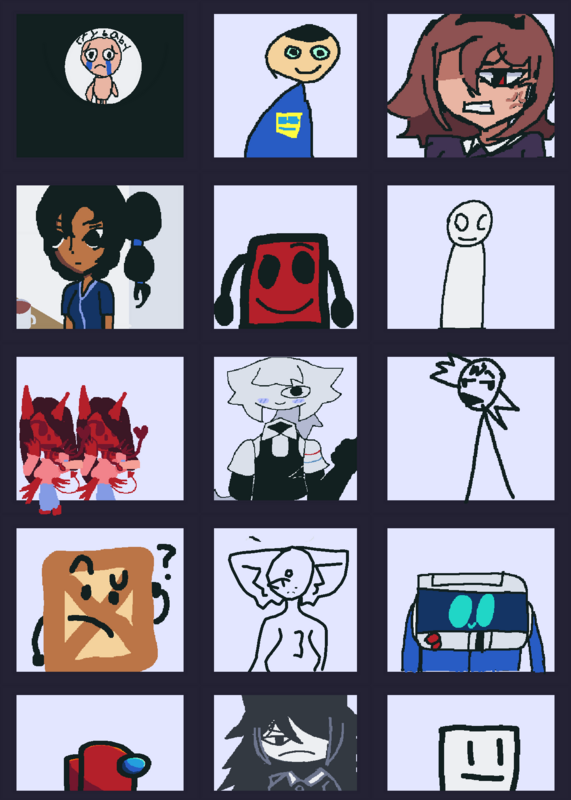This screenshot has width=571, height=800.
Task: Open the white-haired one-eyed character drawing
Action: click(x=285, y=429)
